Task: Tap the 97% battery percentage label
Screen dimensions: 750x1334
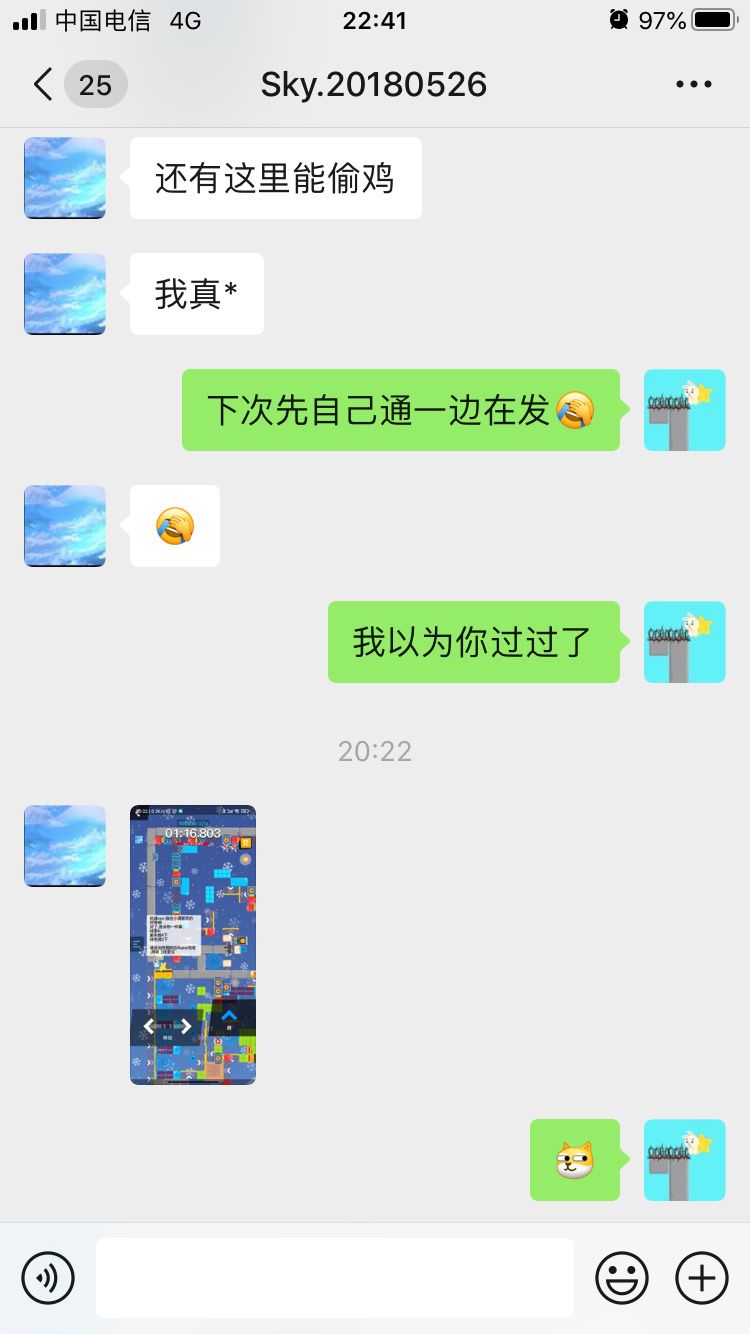Action: (662, 19)
